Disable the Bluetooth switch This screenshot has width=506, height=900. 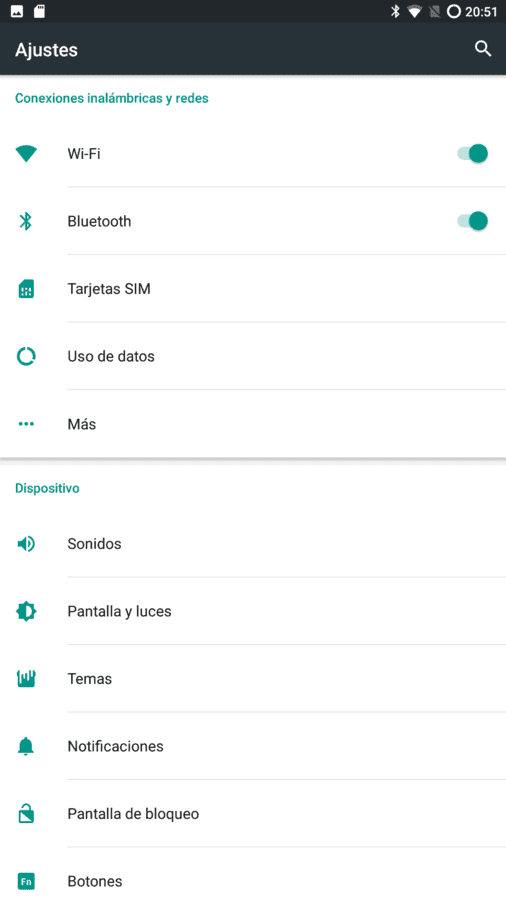click(x=472, y=221)
